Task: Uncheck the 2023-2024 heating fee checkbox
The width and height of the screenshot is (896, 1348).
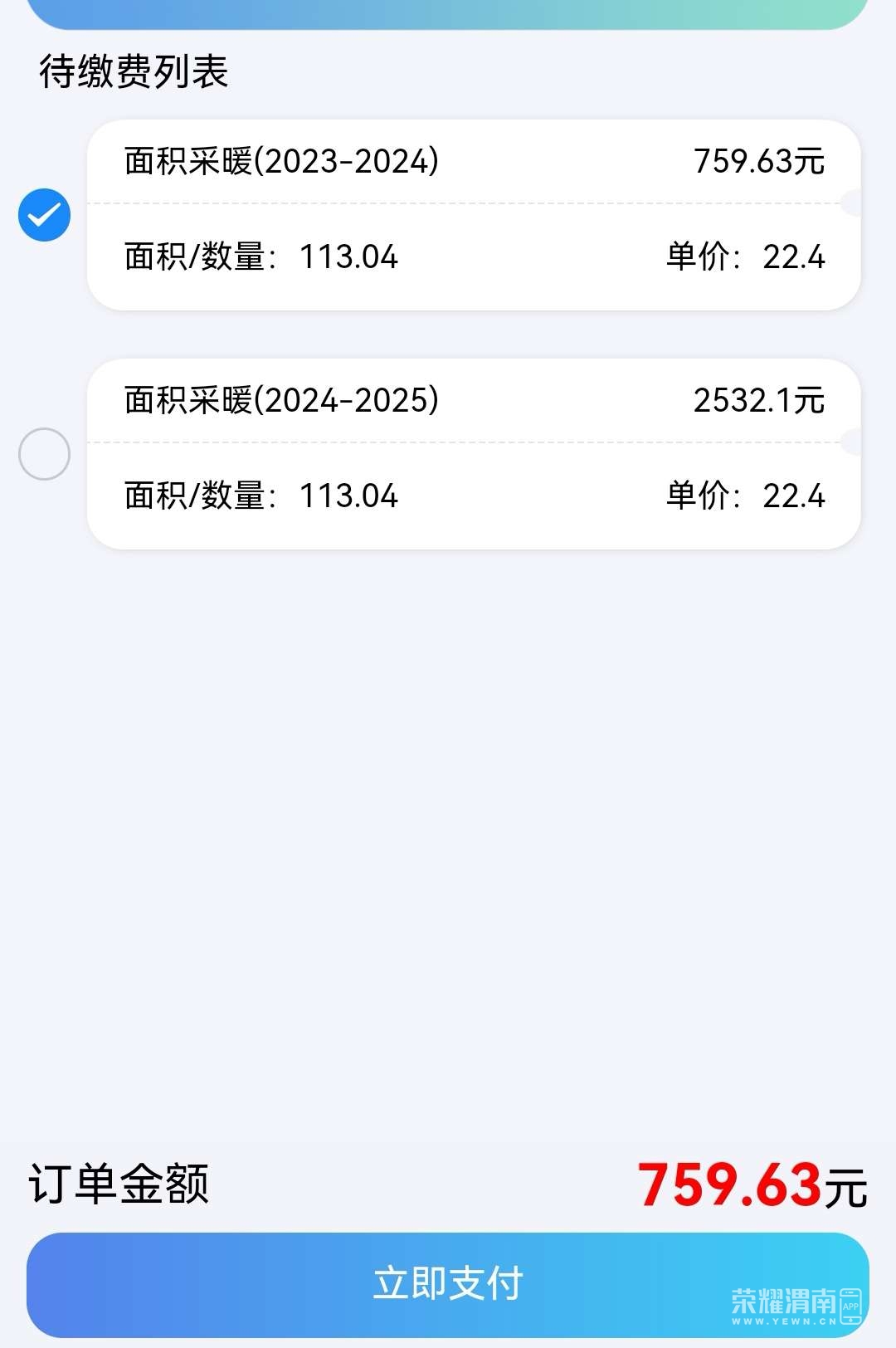Action: pos(44,216)
